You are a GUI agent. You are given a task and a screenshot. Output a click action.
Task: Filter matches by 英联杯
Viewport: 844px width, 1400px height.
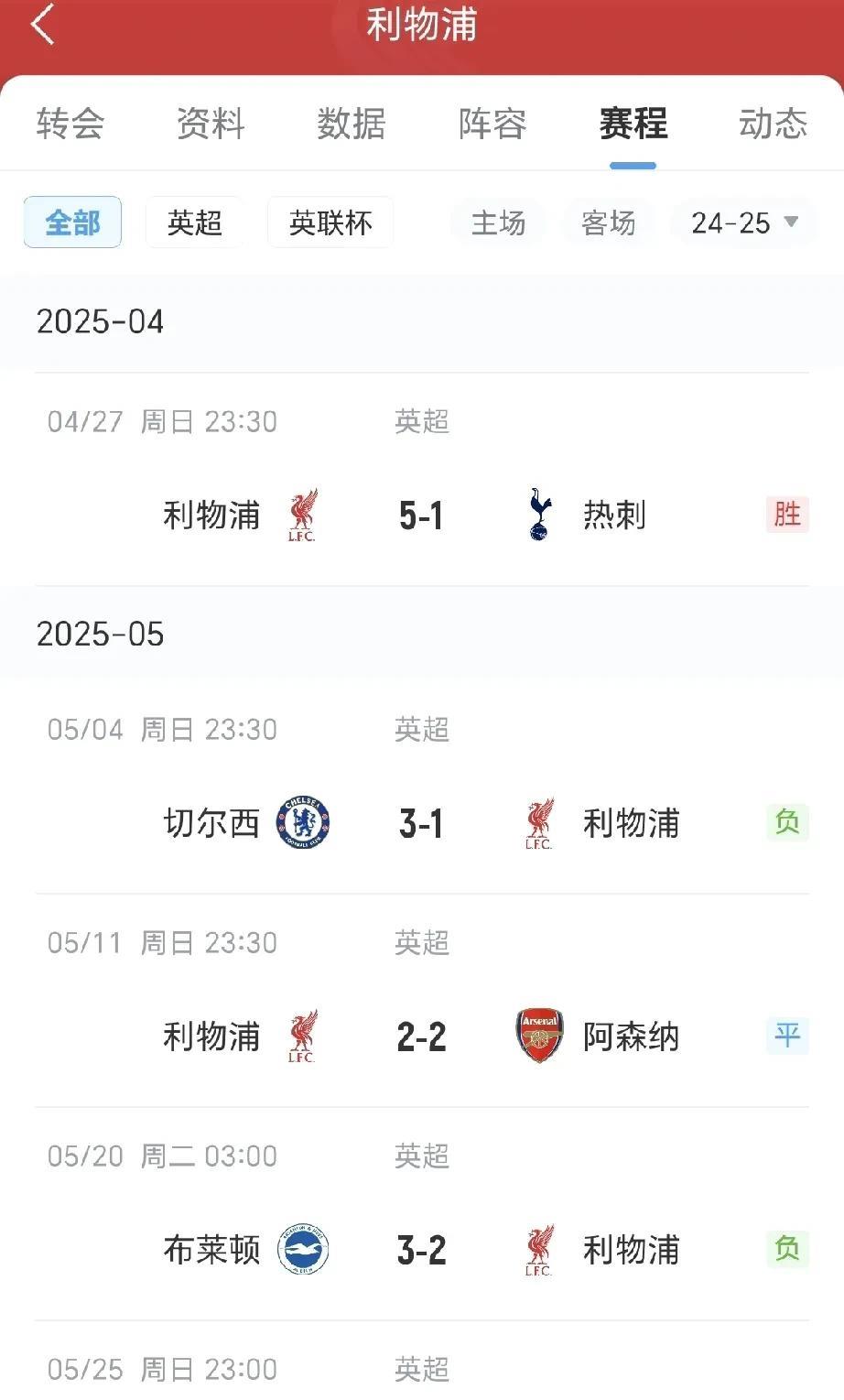(330, 222)
